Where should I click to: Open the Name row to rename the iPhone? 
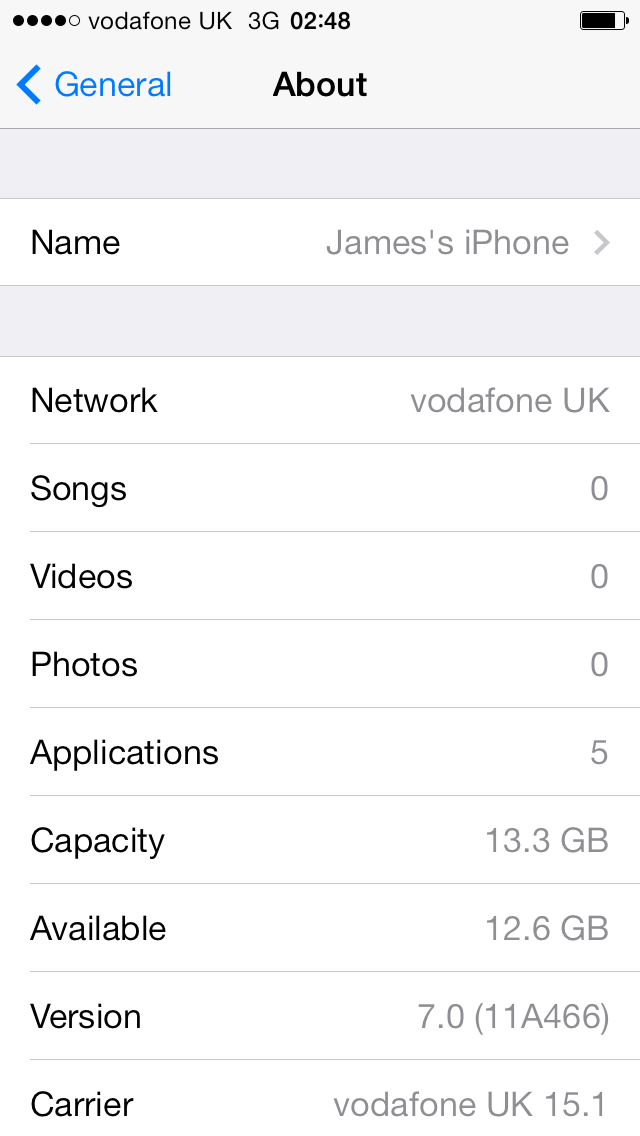point(320,242)
